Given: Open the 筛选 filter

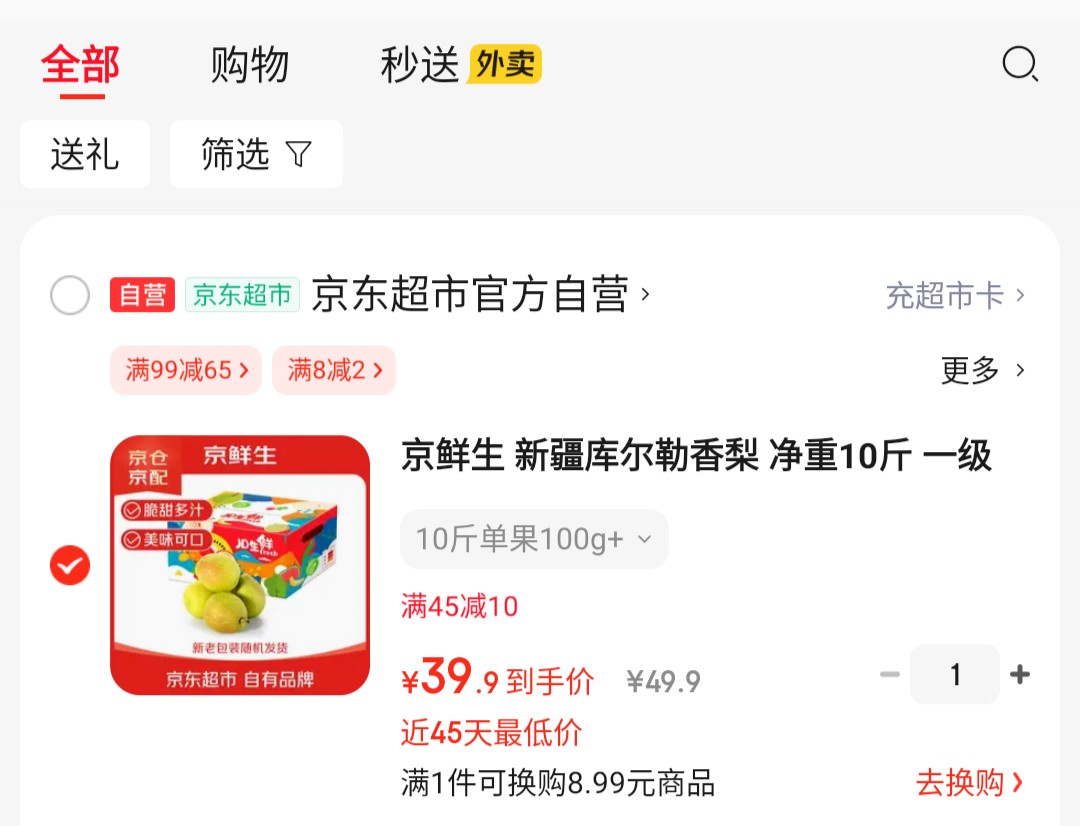Looking at the screenshot, I should coord(256,154).
